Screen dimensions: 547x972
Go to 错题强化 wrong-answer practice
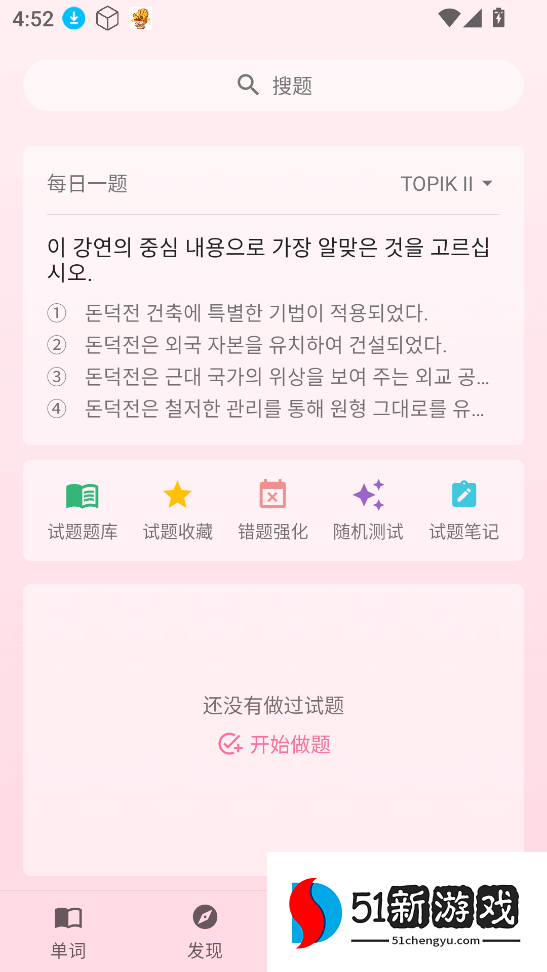pyautogui.click(x=273, y=510)
